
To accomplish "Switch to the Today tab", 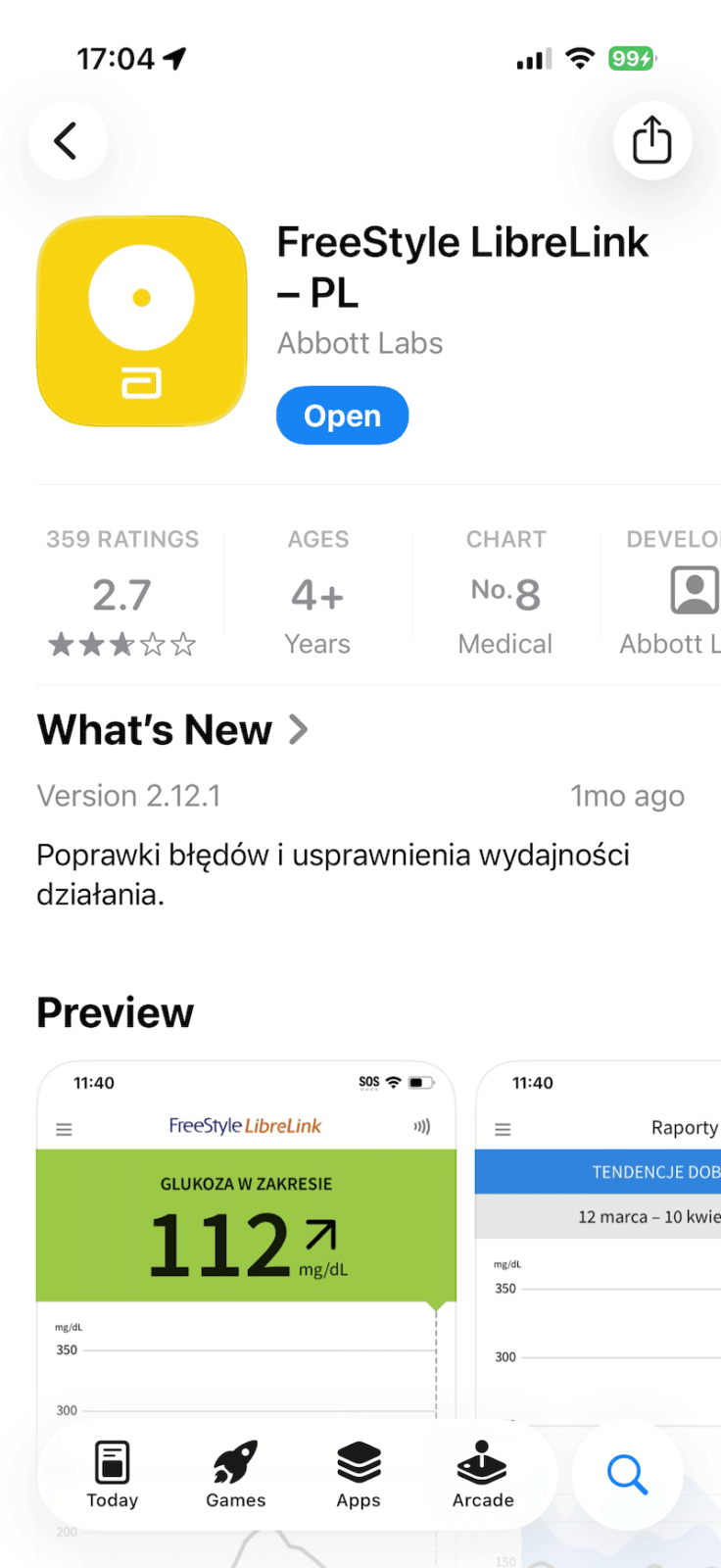I will point(112,1474).
